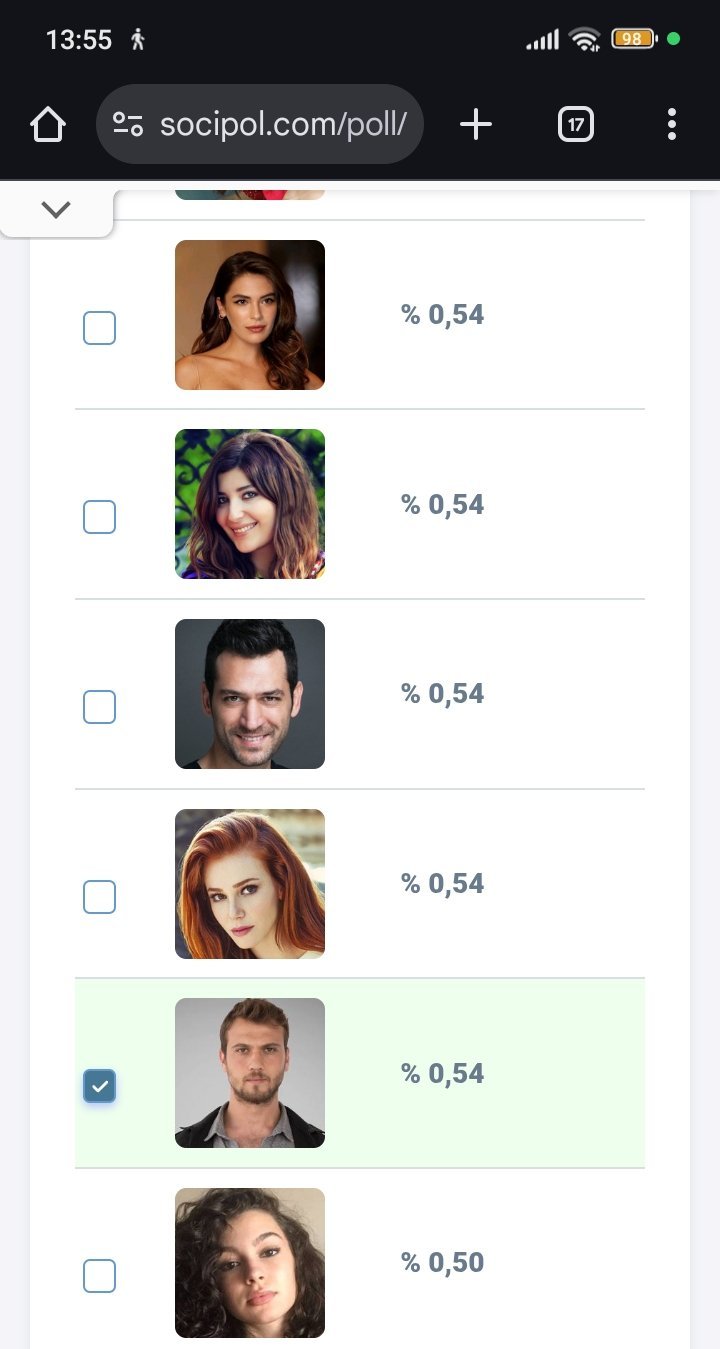Expand the chevron dropdown below the toolbar
The height and width of the screenshot is (1349, 720).
click(56, 210)
